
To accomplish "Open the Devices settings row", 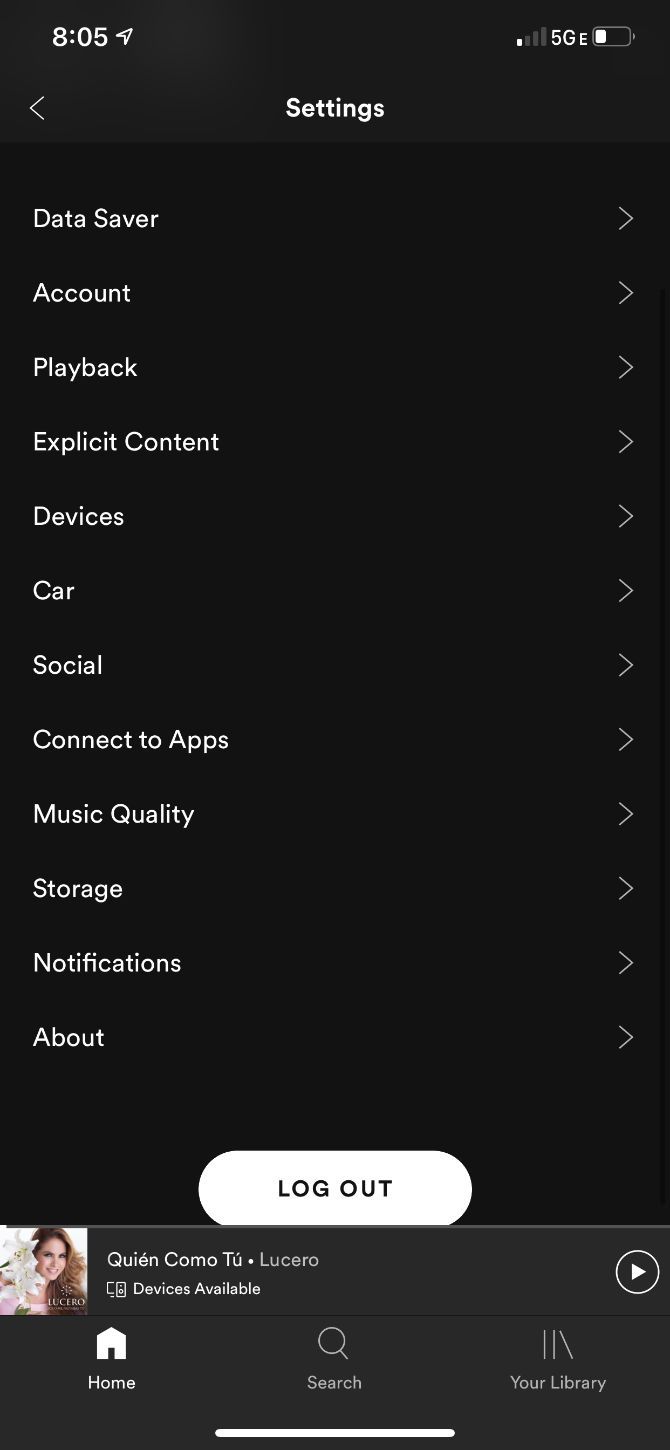I will click(x=334, y=516).
